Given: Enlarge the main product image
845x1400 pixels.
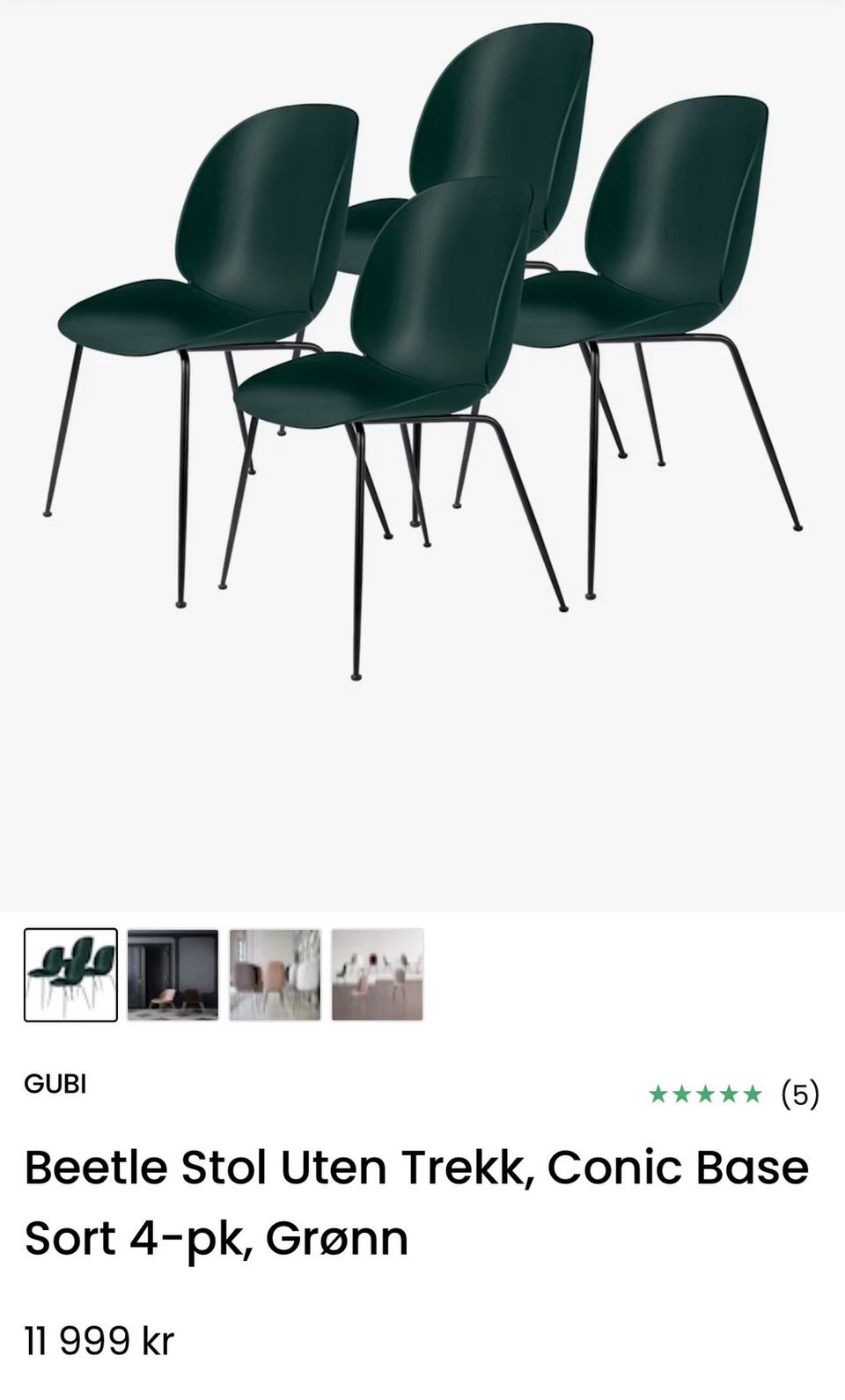Looking at the screenshot, I should point(422,352).
